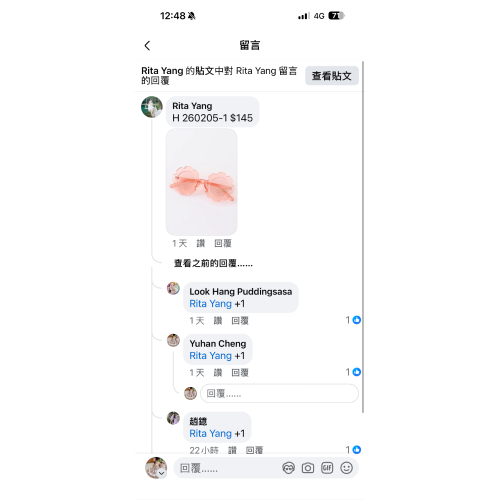Viewport: 500px width, 500px height.
Task: Like Rita Yang's H 260205-1 comment
Action: click(x=201, y=243)
